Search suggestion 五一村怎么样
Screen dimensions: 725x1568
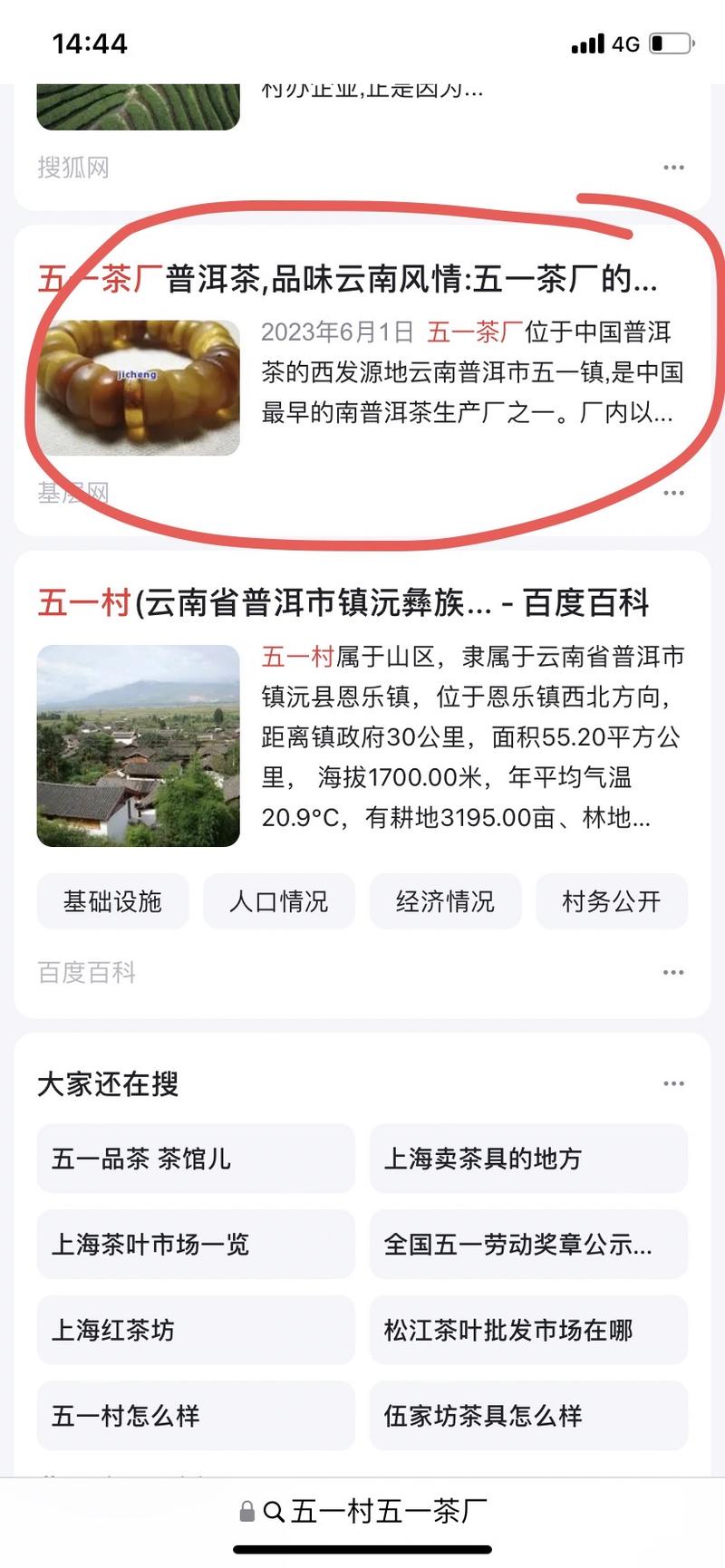point(195,1415)
